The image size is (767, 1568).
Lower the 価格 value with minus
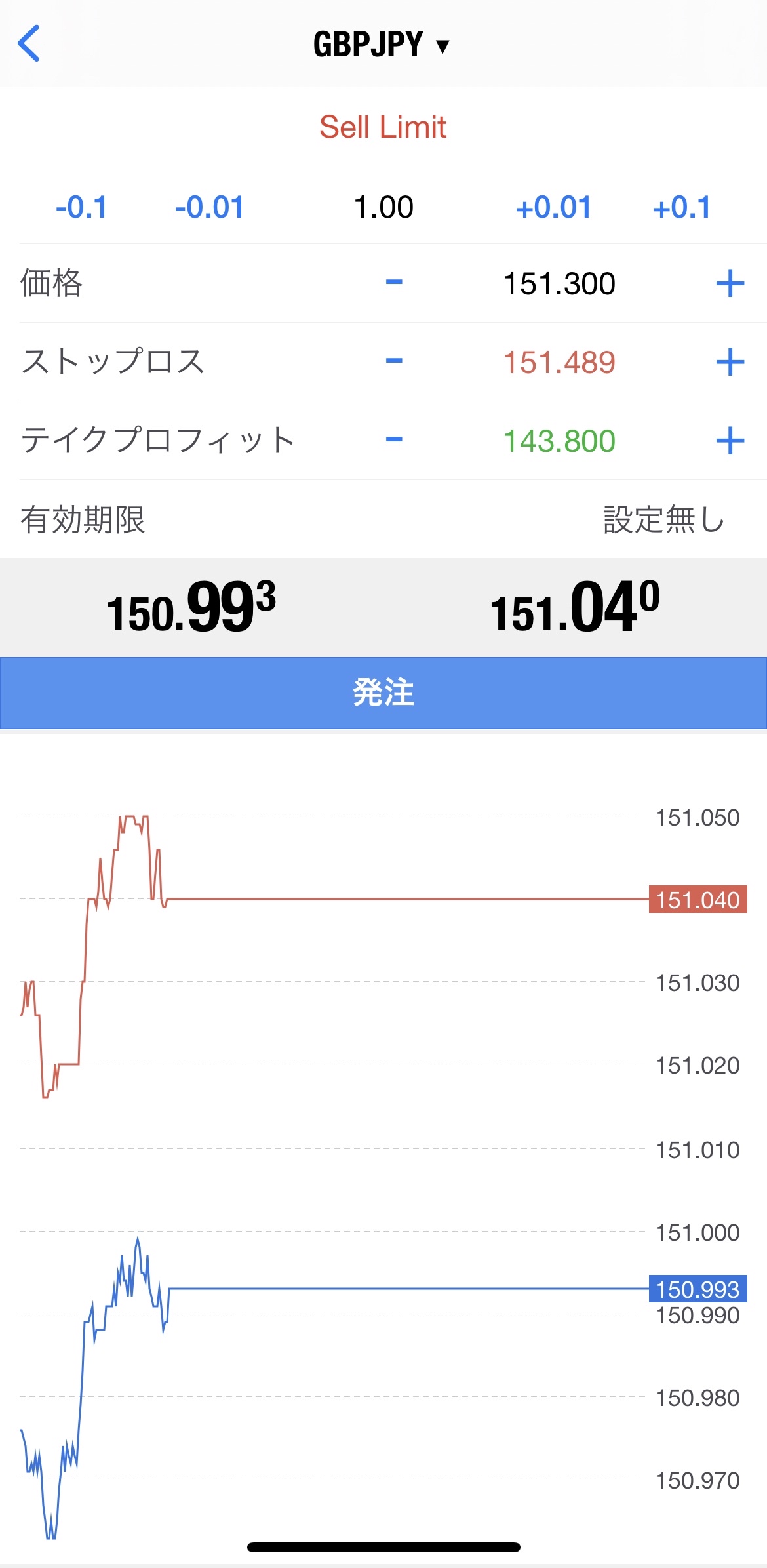[394, 283]
